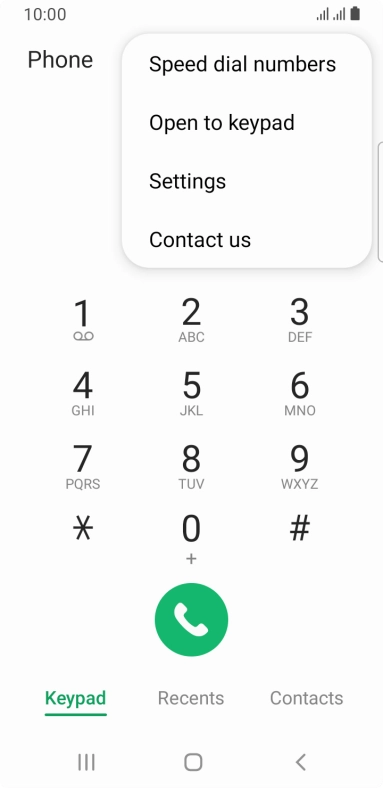This screenshot has width=383, height=788.
Task: Tap the asterisk key
Action: click(83, 529)
